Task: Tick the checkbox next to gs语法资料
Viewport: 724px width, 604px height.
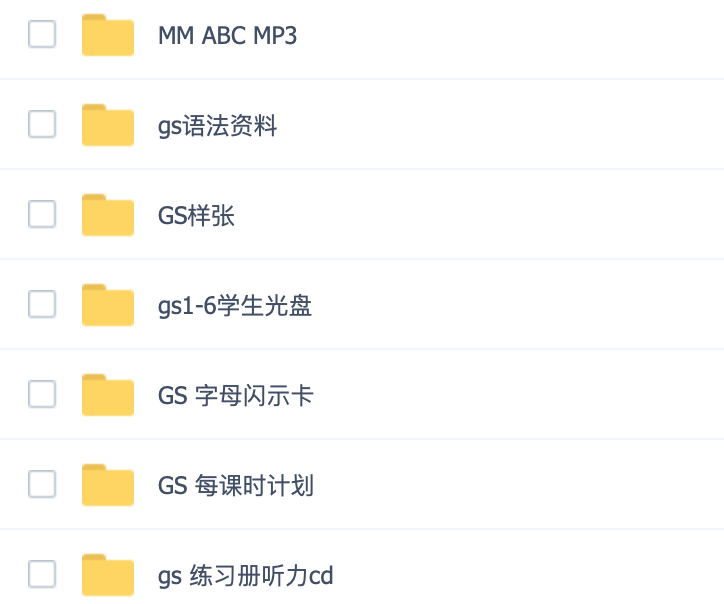Action: point(42,124)
